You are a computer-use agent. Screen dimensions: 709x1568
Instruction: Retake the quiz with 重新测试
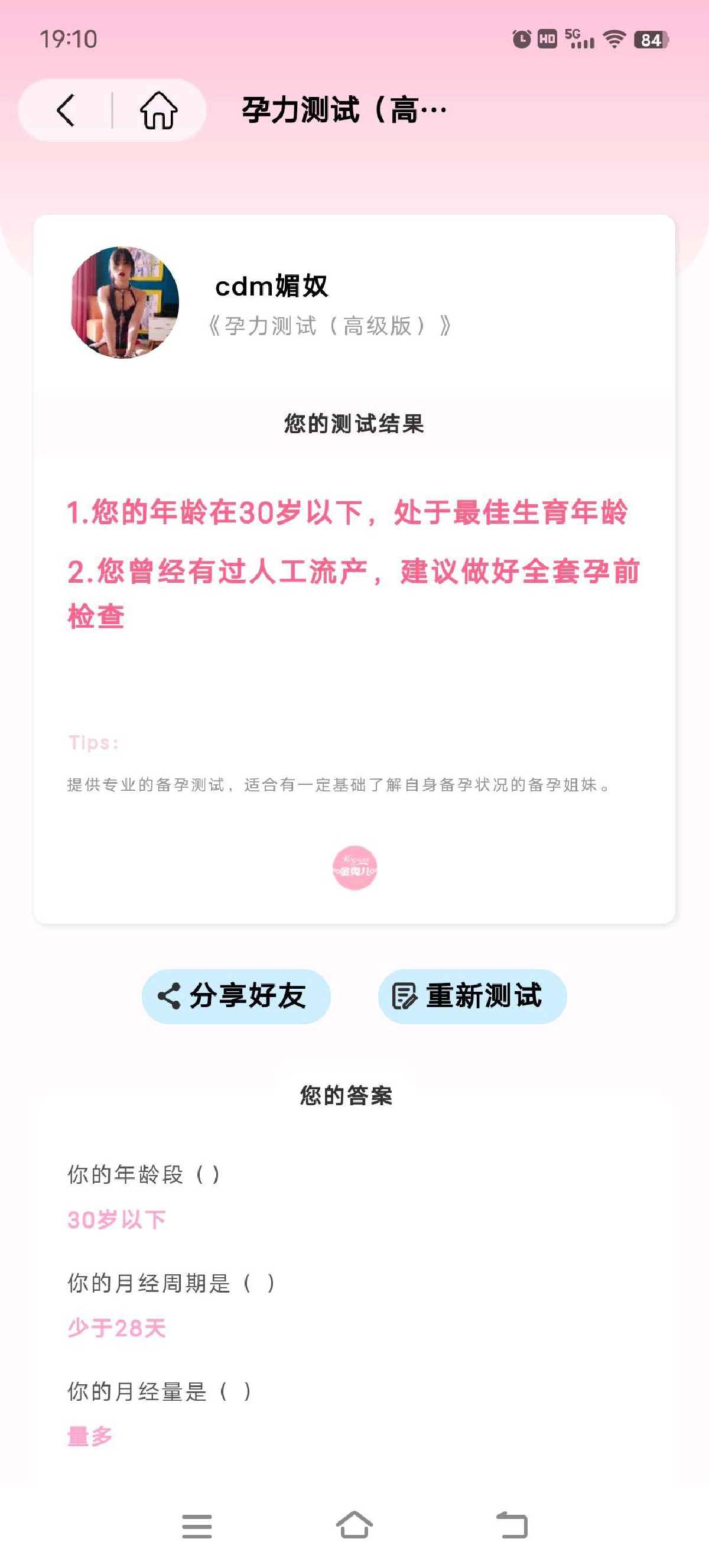pyautogui.click(x=472, y=996)
